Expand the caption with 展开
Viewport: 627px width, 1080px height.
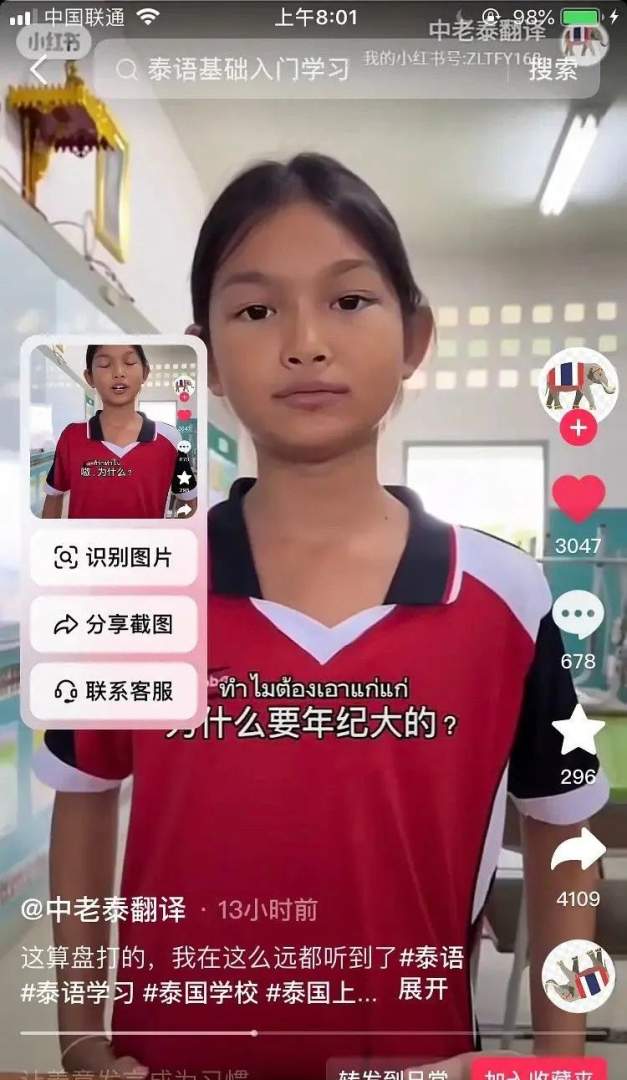tap(422, 990)
